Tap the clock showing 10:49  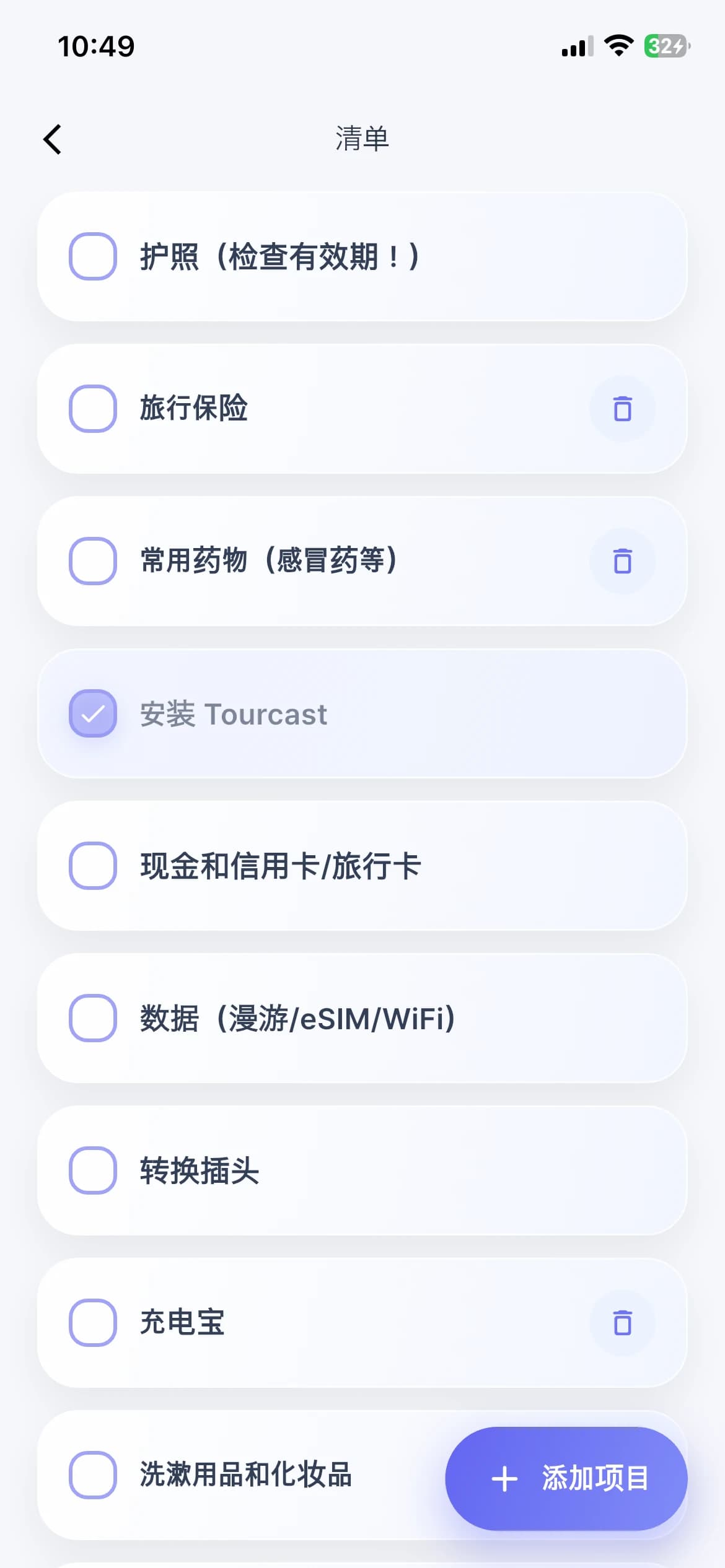point(97,46)
